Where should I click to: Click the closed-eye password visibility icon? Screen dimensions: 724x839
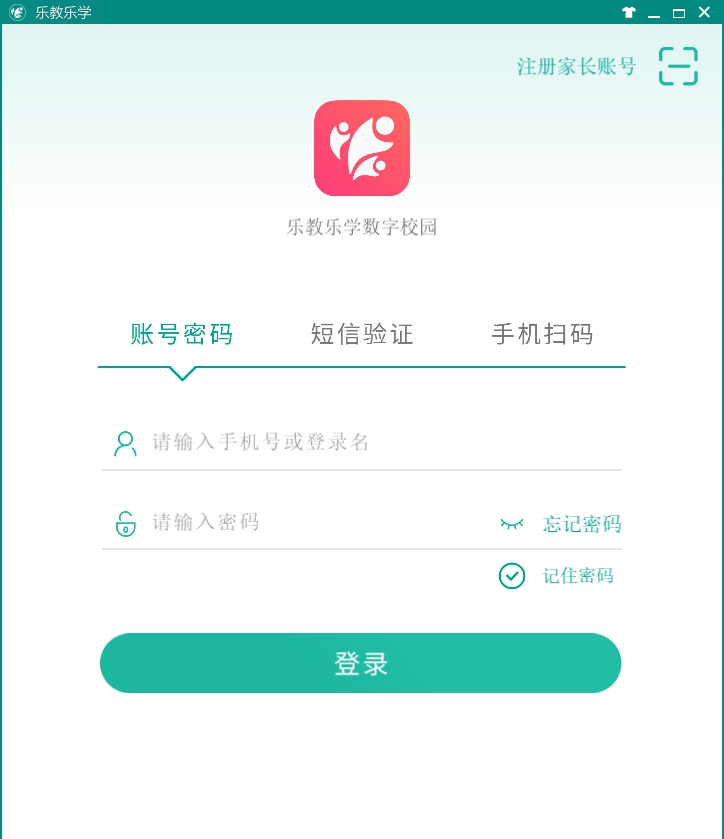[x=511, y=521]
